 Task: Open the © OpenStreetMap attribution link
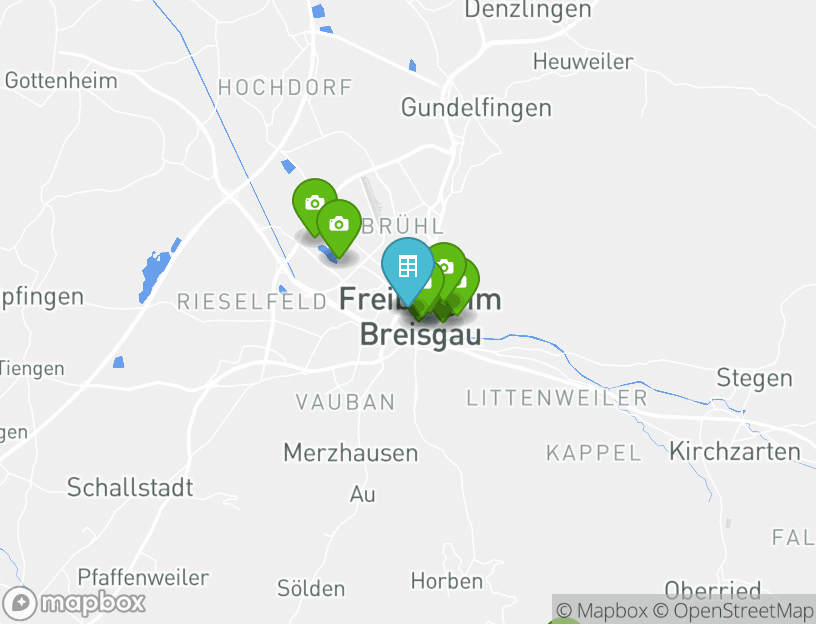pos(732,610)
